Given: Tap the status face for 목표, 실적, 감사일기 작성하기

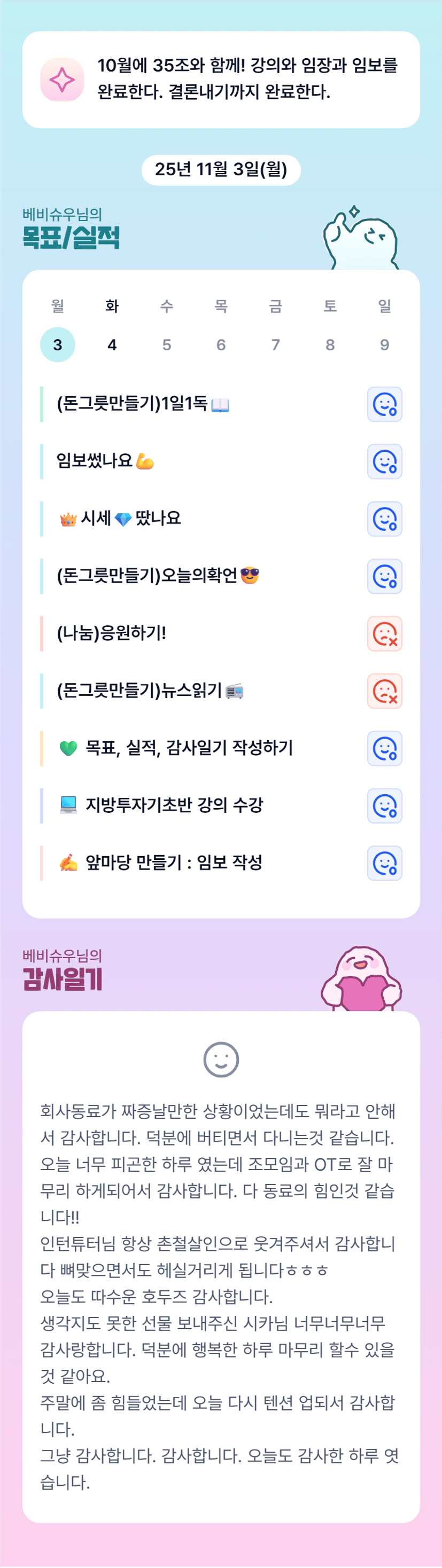Looking at the screenshot, I should 384,748.
